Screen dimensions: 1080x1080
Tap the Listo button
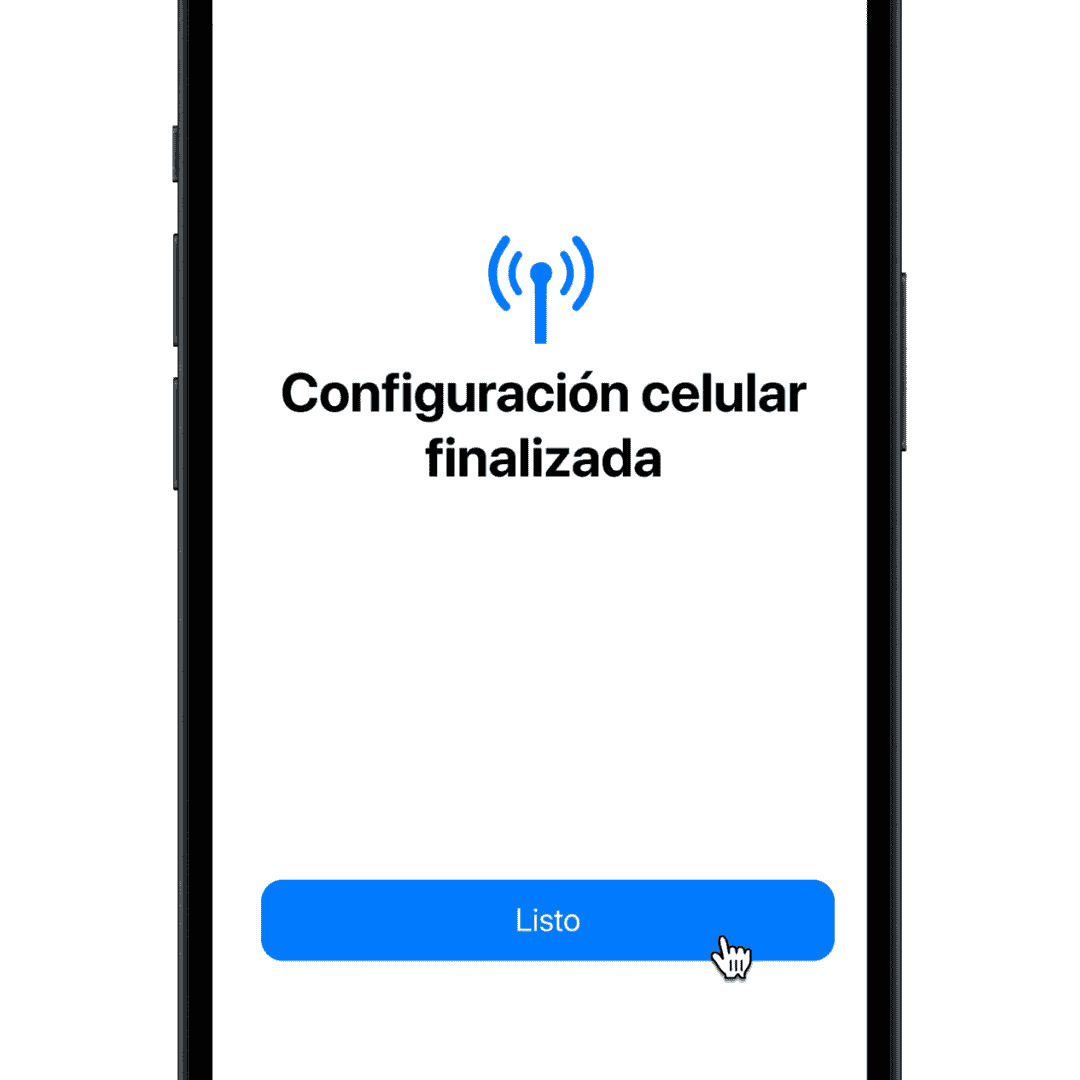tap(547, 920)
